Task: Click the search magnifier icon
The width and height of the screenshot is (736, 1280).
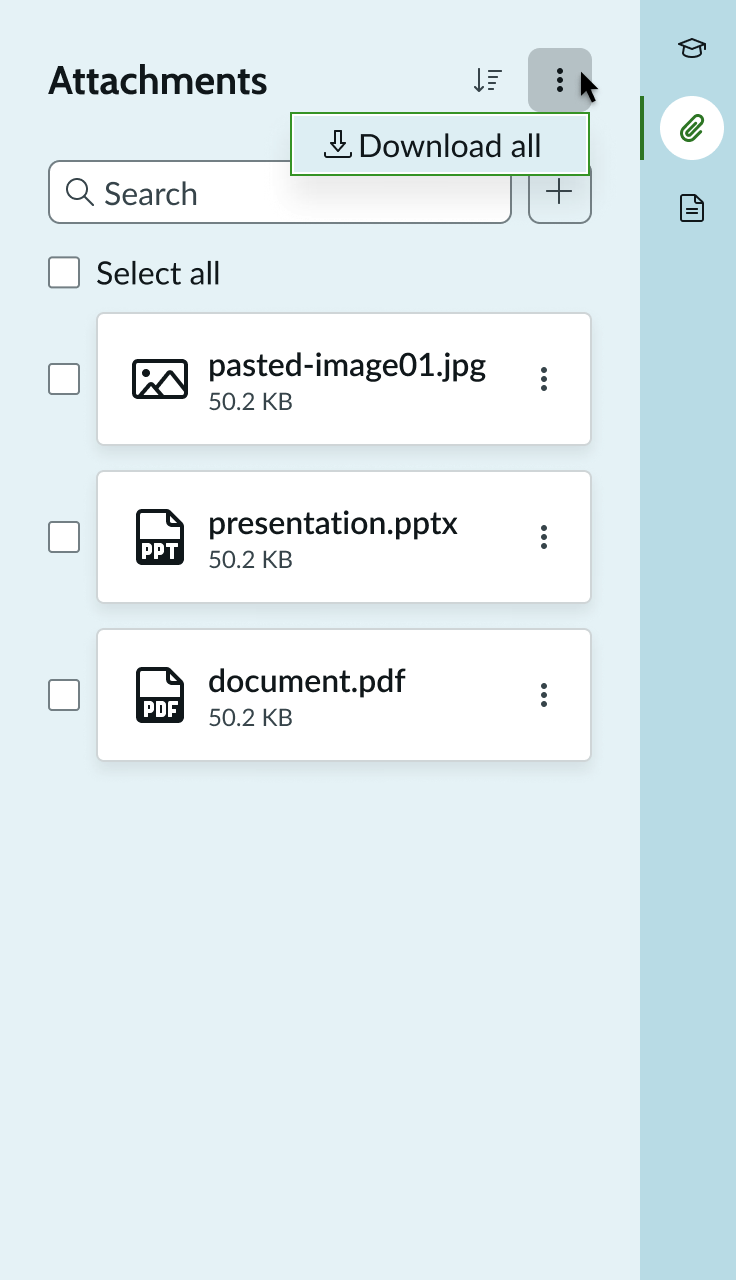Action: tap(80, 192)
